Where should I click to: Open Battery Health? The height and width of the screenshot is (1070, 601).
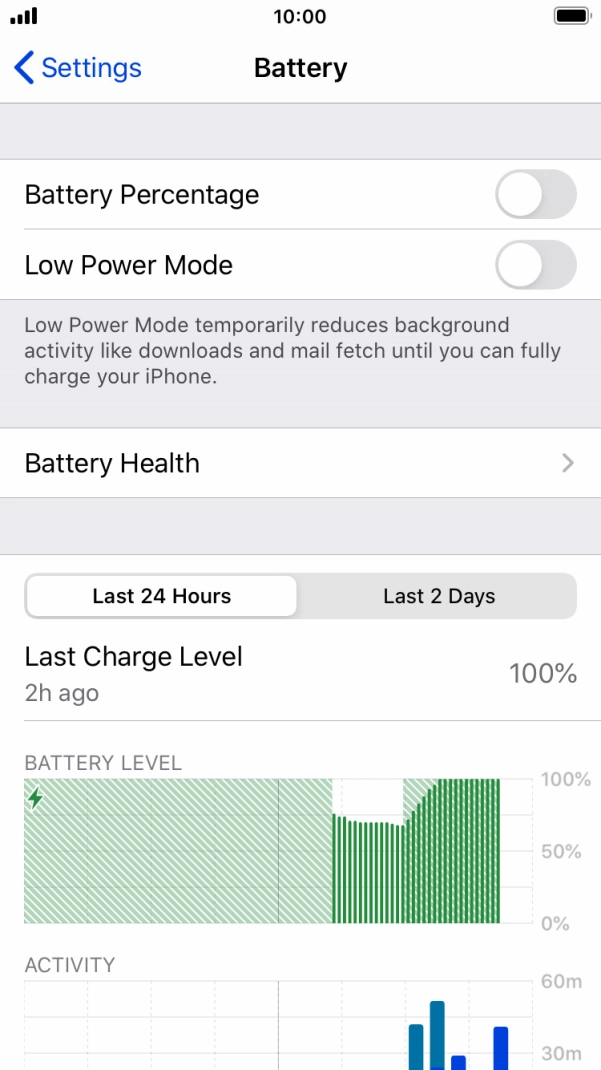coord(300,463)
